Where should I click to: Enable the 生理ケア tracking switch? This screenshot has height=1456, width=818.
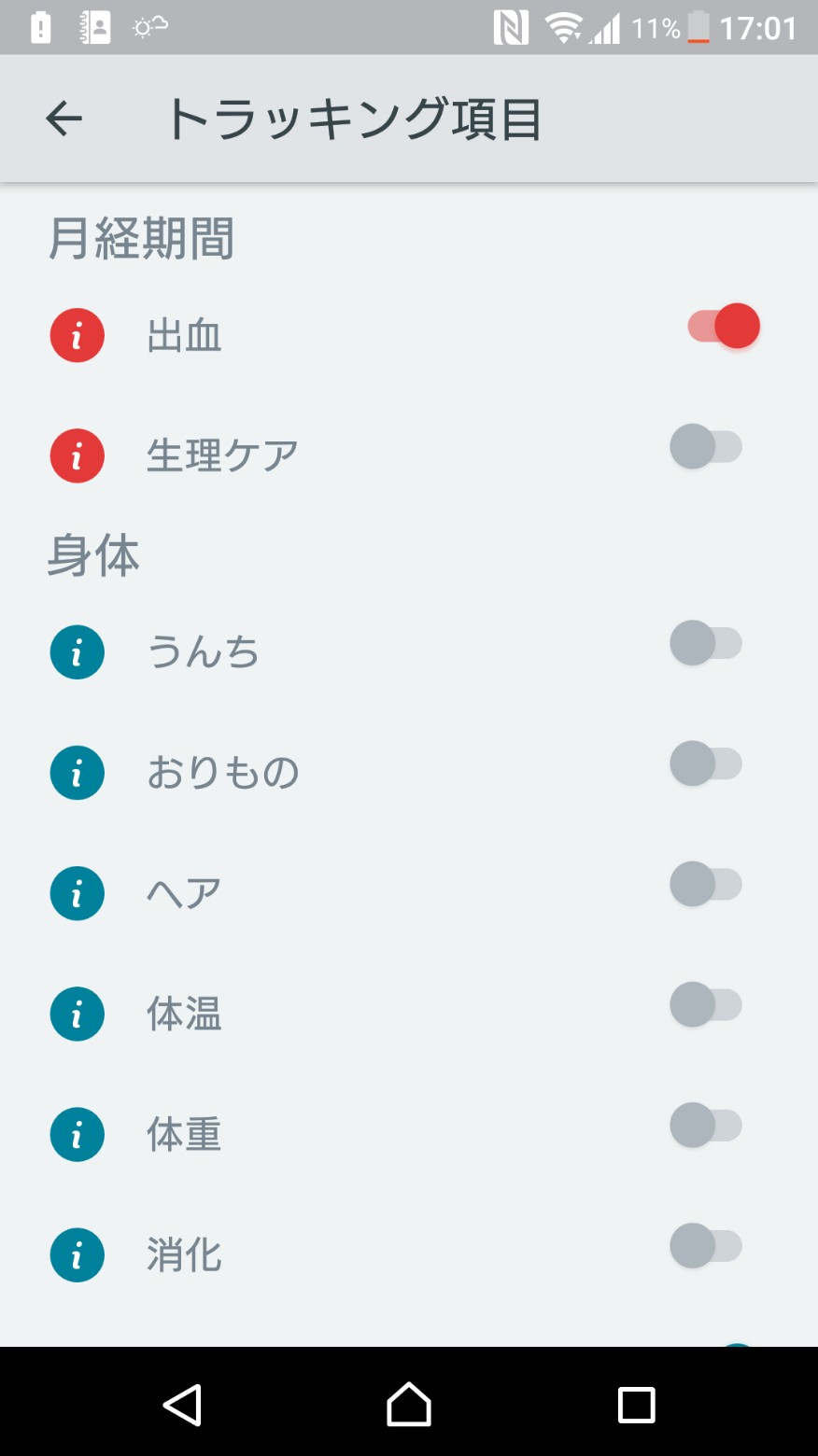[706, 446]
